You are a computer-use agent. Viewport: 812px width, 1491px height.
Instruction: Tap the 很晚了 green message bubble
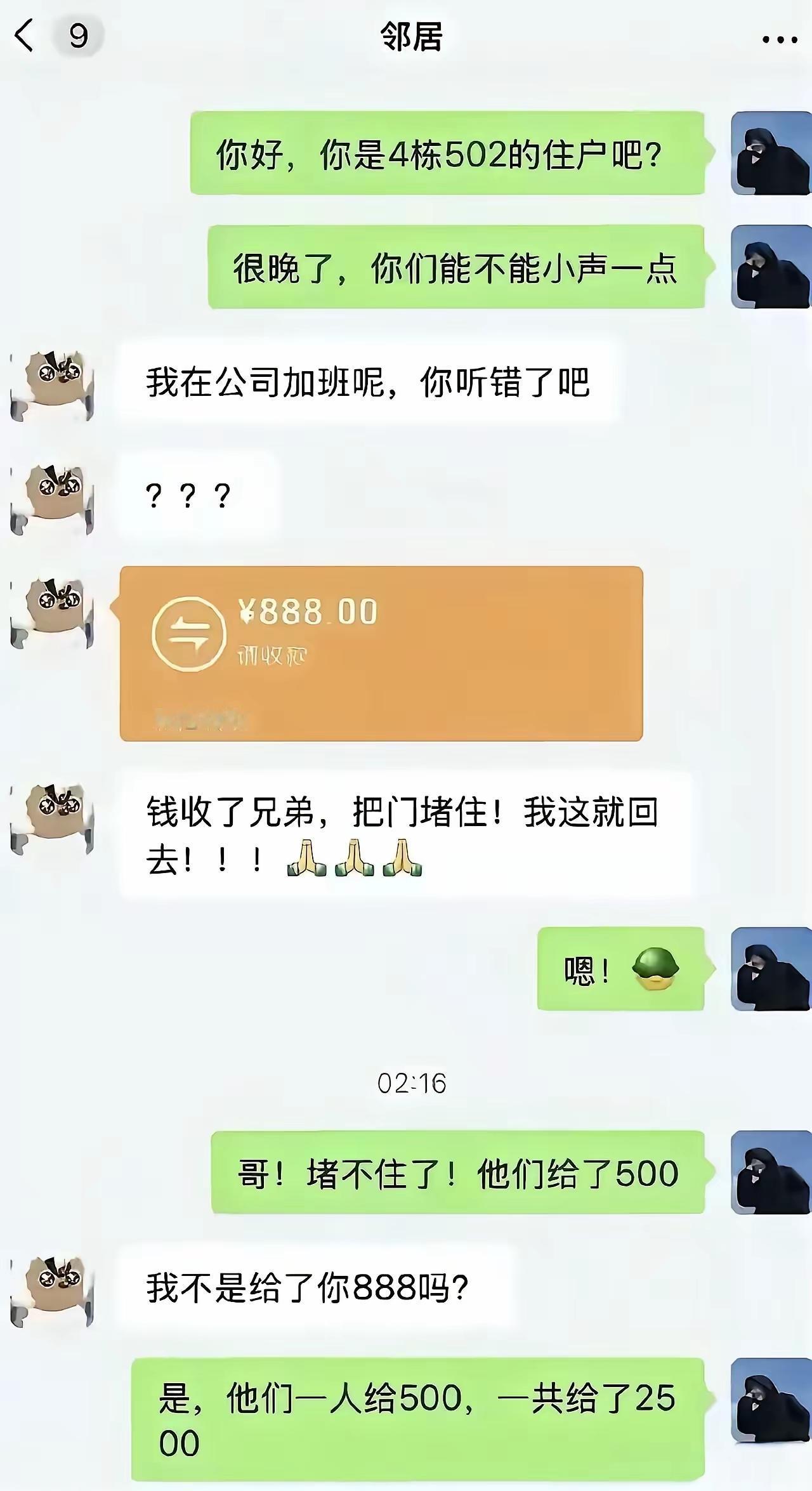coord(457,270)
